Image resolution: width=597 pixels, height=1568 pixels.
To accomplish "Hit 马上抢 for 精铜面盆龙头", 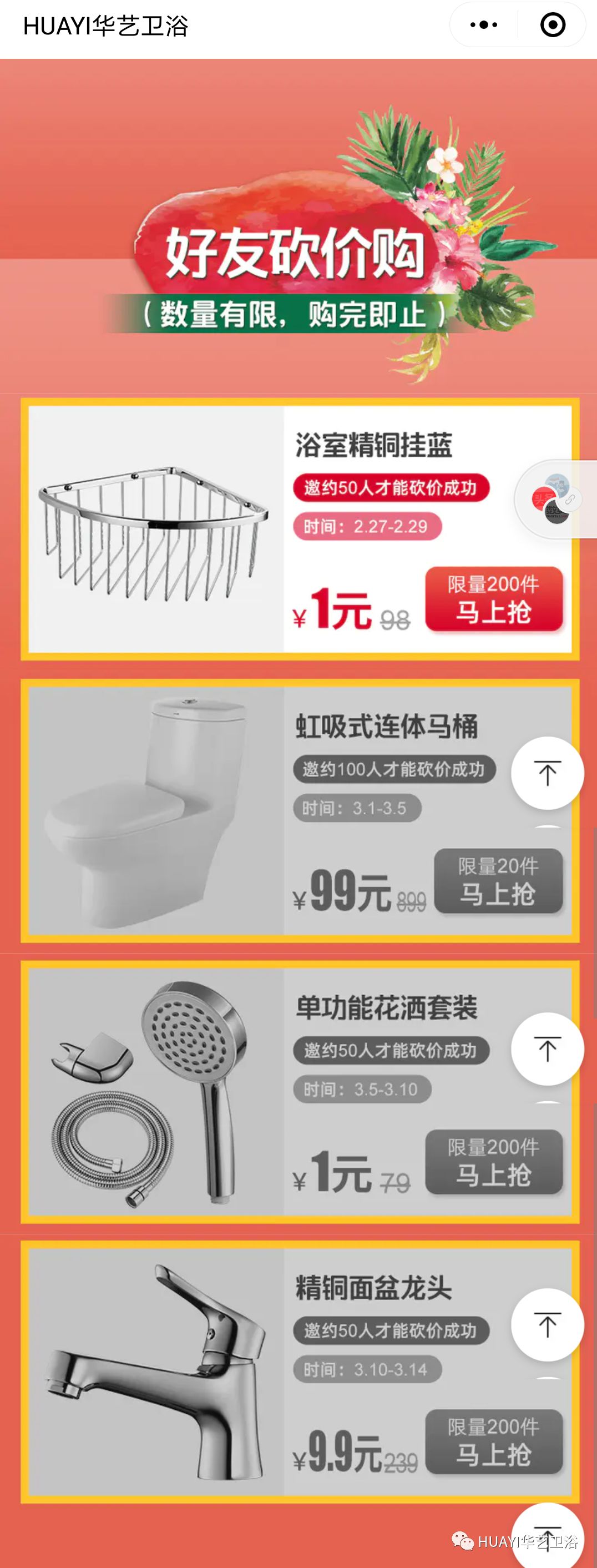I will pyautogui.click(x=494, y=1441).
